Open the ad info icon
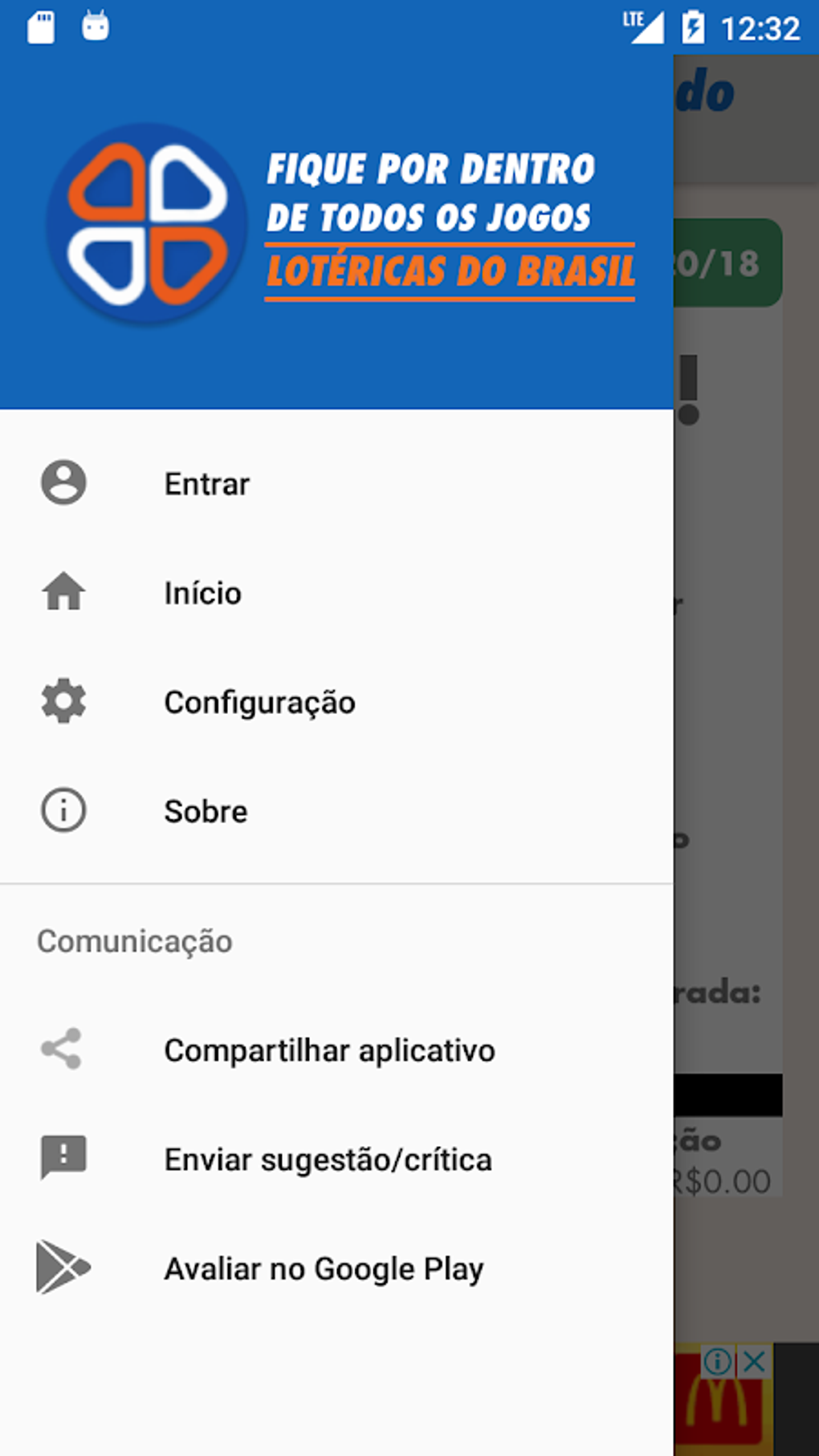Screen dimensions: 819x1456 pyautogui.click(x=718, y=1361)
